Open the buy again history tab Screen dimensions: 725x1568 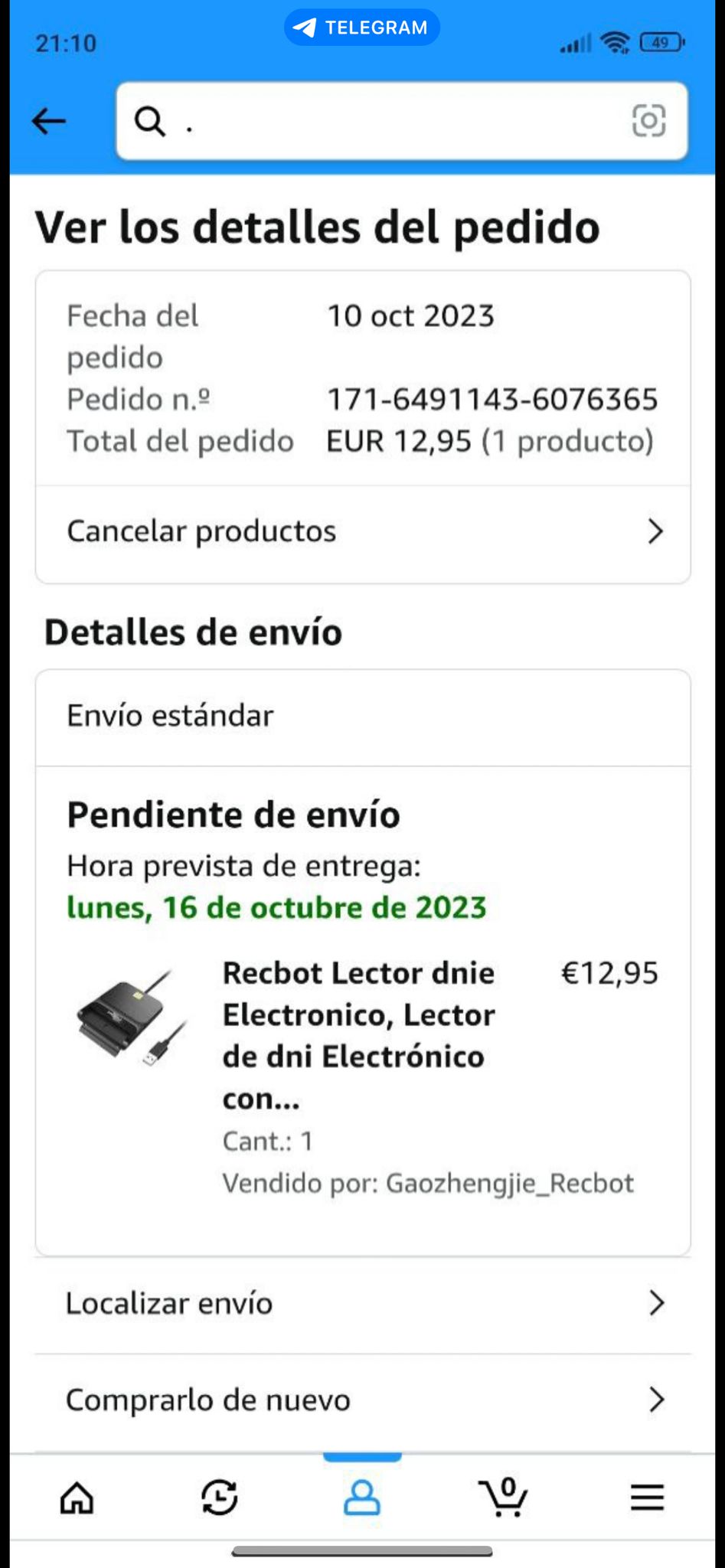click(x=220, y=1498)
